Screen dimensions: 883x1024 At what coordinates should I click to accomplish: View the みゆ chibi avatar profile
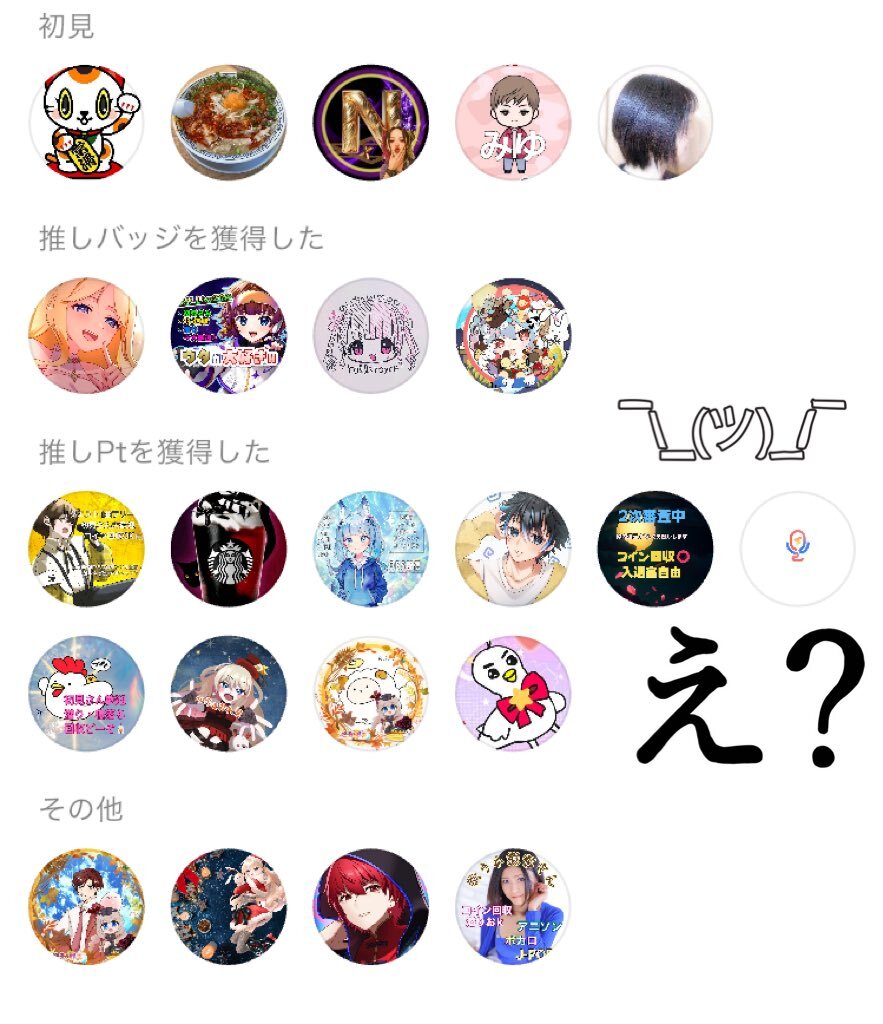[513, 122]
